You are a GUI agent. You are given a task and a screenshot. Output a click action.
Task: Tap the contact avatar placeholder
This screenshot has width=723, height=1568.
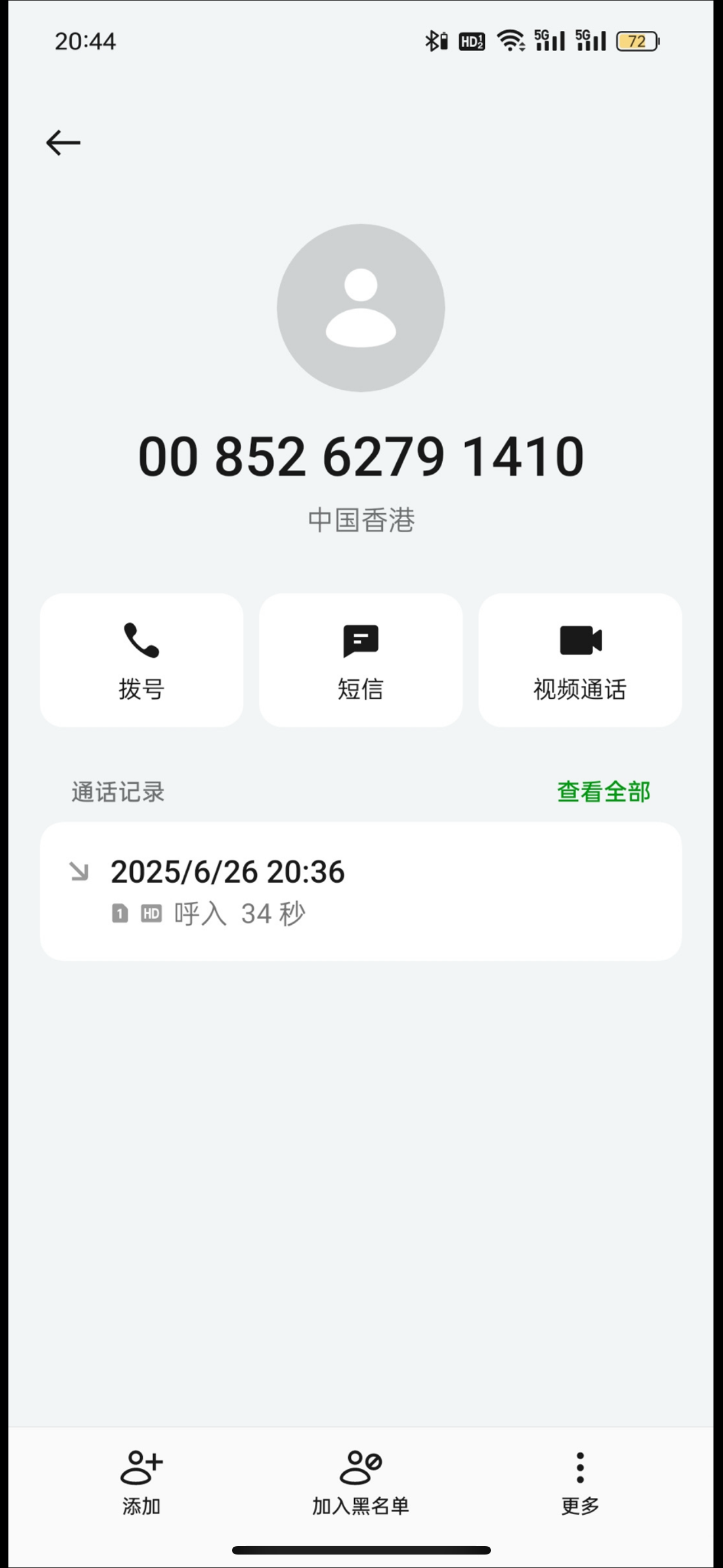361,308
